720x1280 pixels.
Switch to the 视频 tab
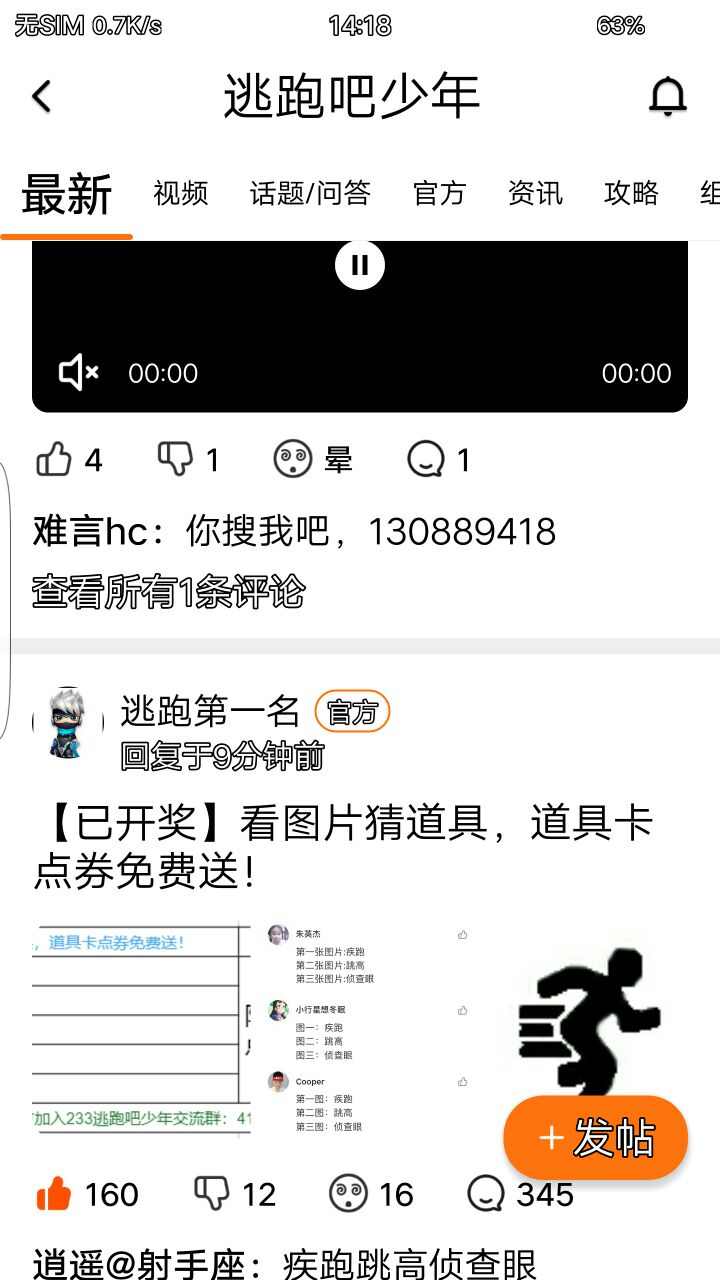coord(181,193)
